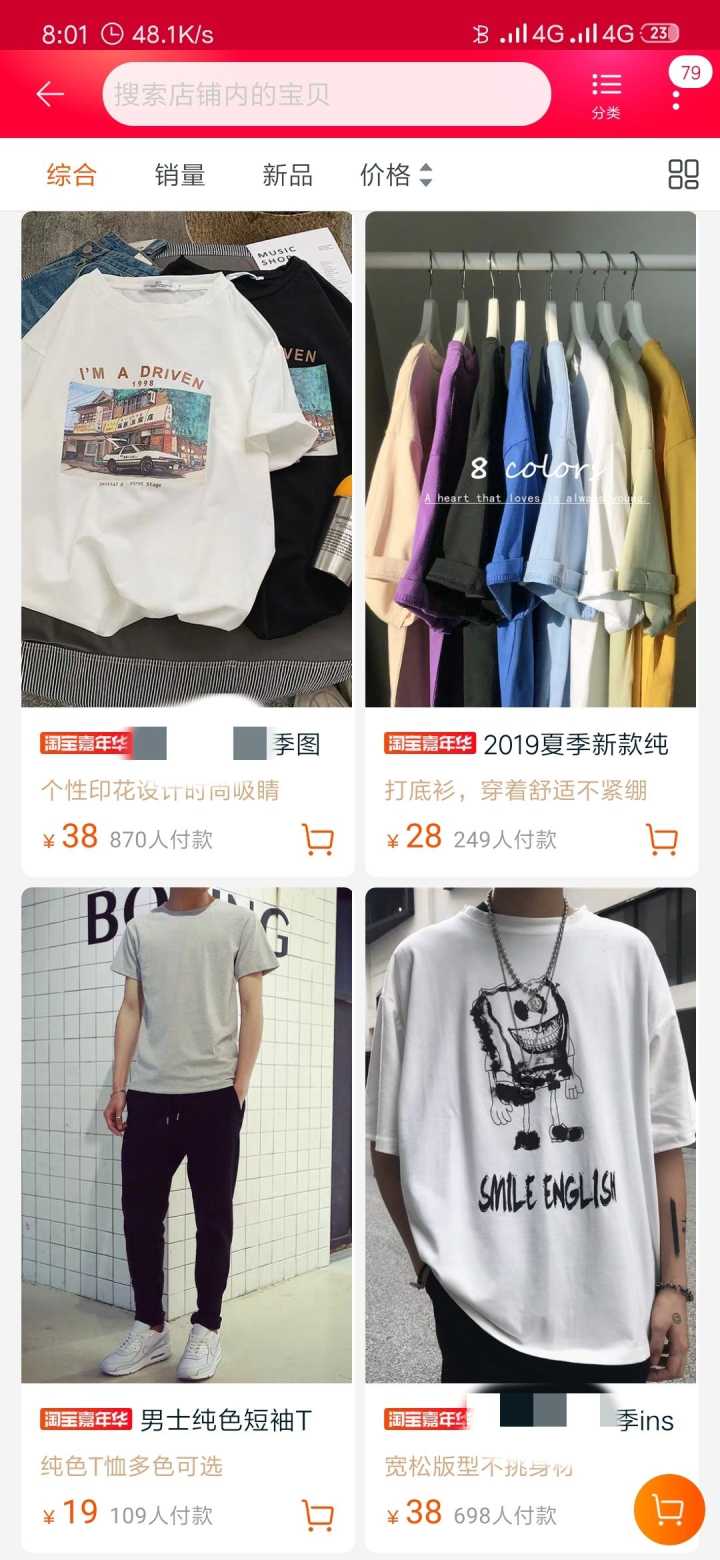Toggle the grid layout view
The height and width of the screenshot is (1560, 720).
point(683,174)
